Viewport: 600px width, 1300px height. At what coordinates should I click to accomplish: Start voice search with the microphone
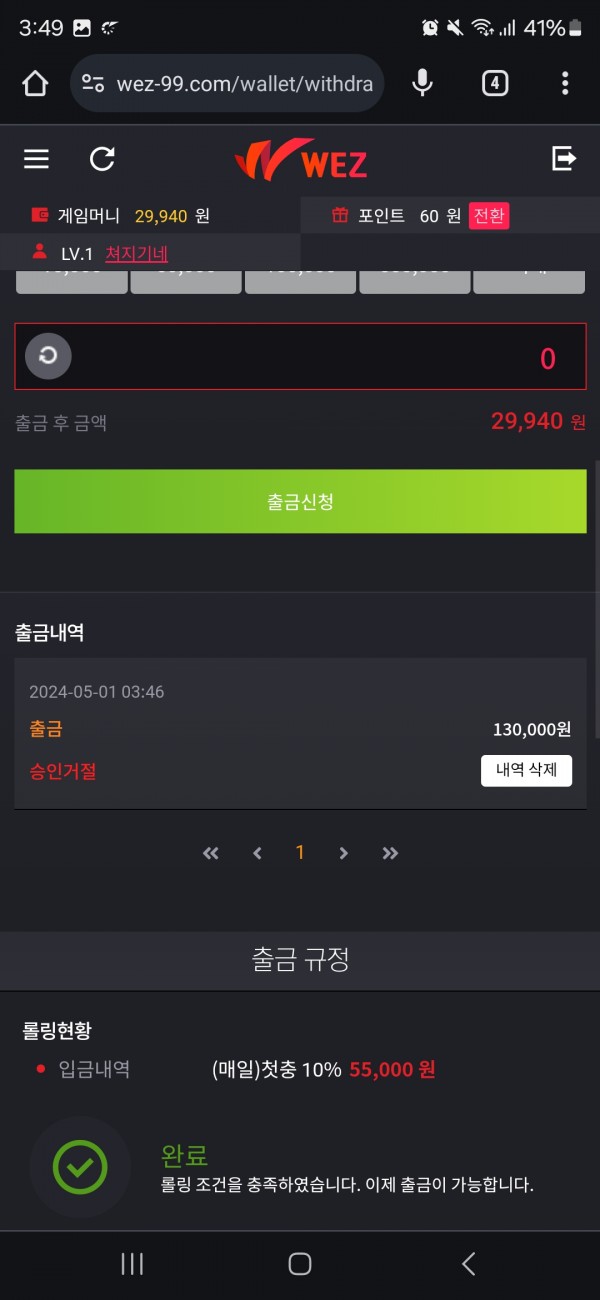pos(423,84)
